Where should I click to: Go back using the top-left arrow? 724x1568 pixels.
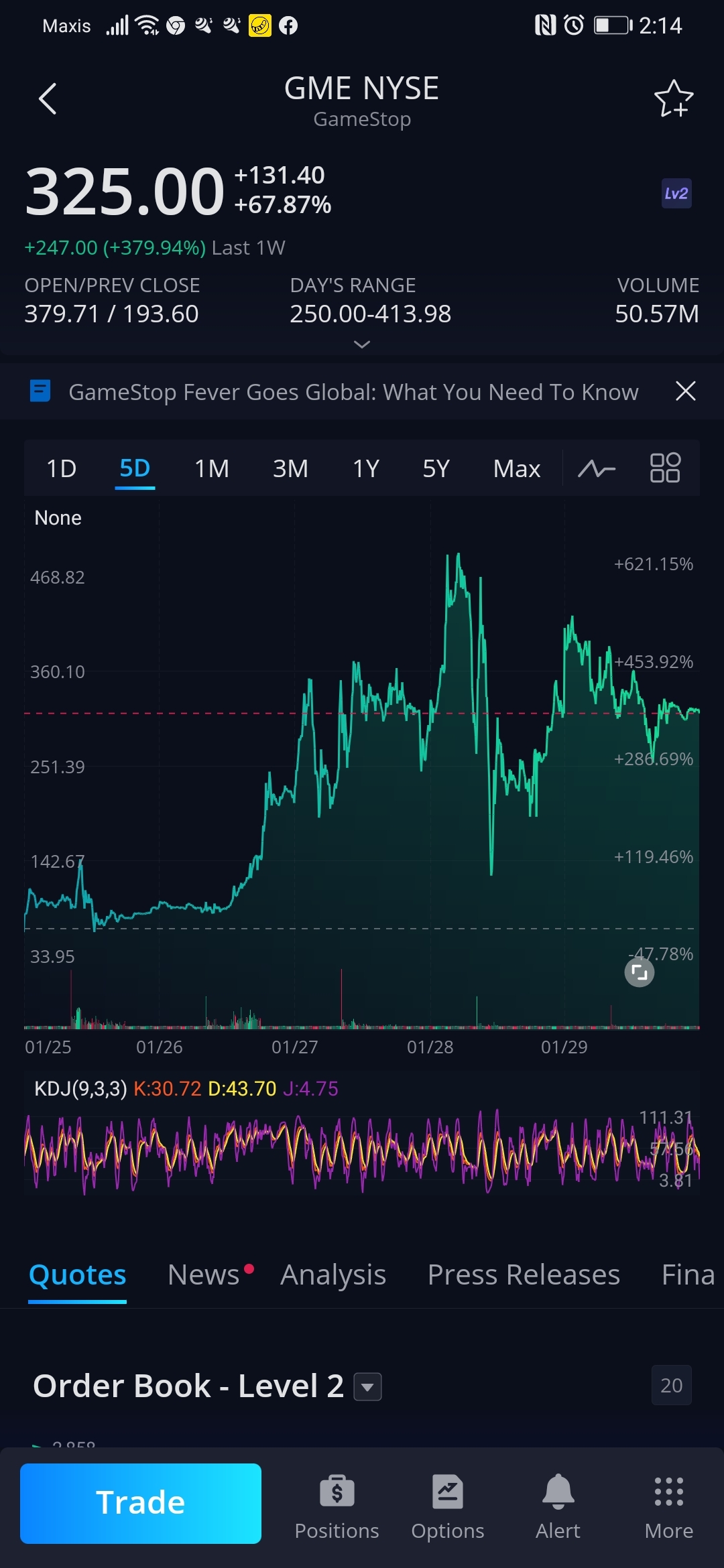click(x=48, y=99)
